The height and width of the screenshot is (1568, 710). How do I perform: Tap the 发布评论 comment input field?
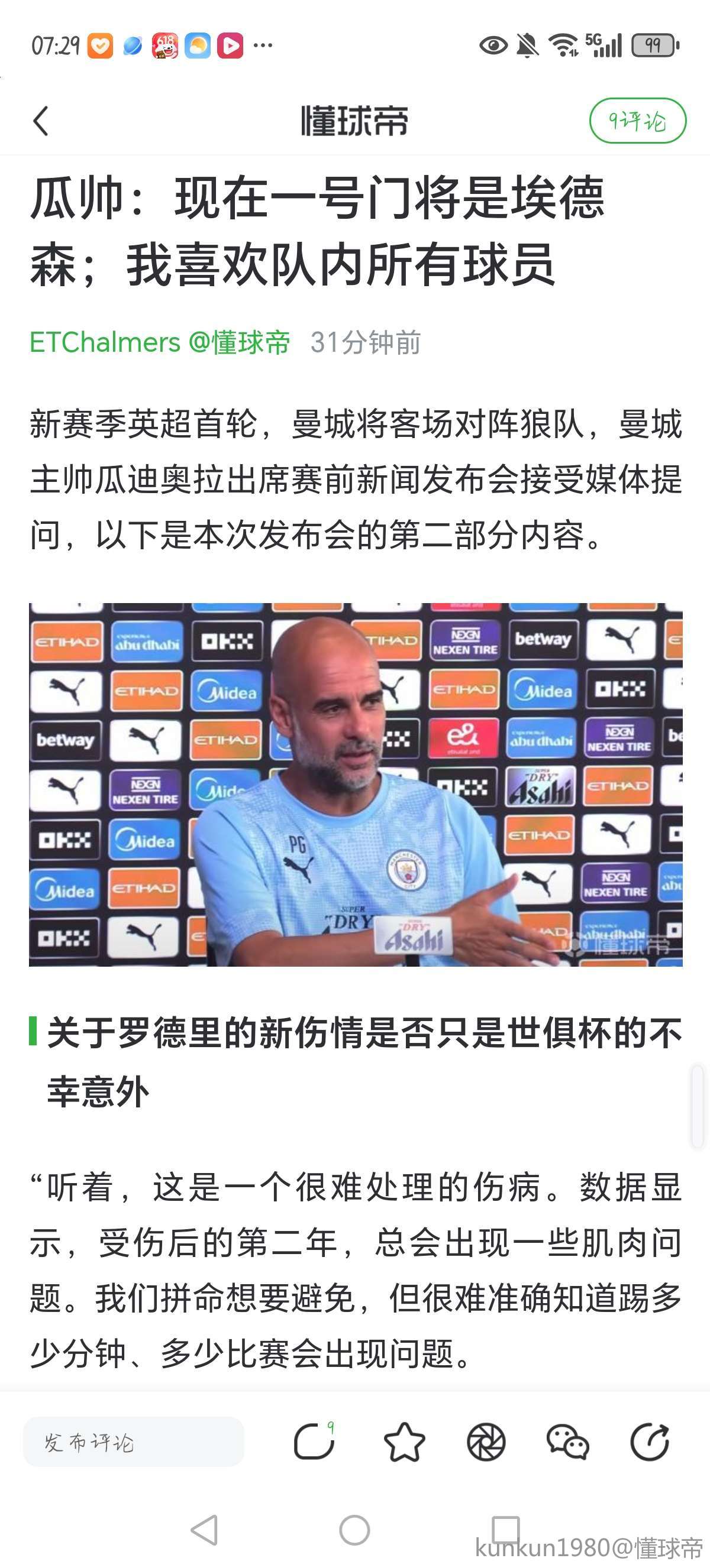point(133,1442)
